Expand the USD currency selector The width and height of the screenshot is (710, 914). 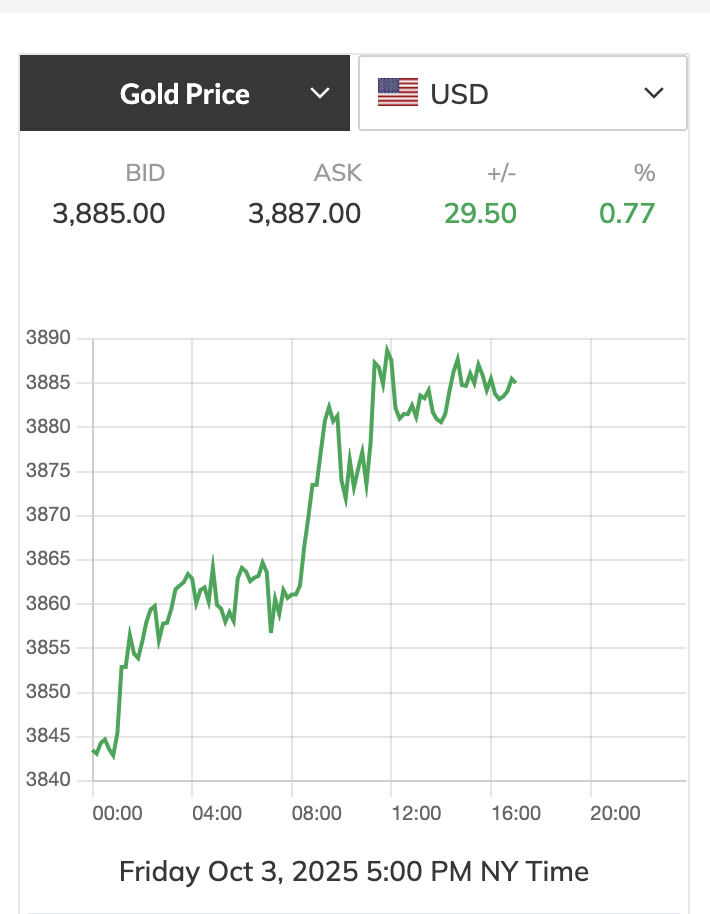point(522,94)
